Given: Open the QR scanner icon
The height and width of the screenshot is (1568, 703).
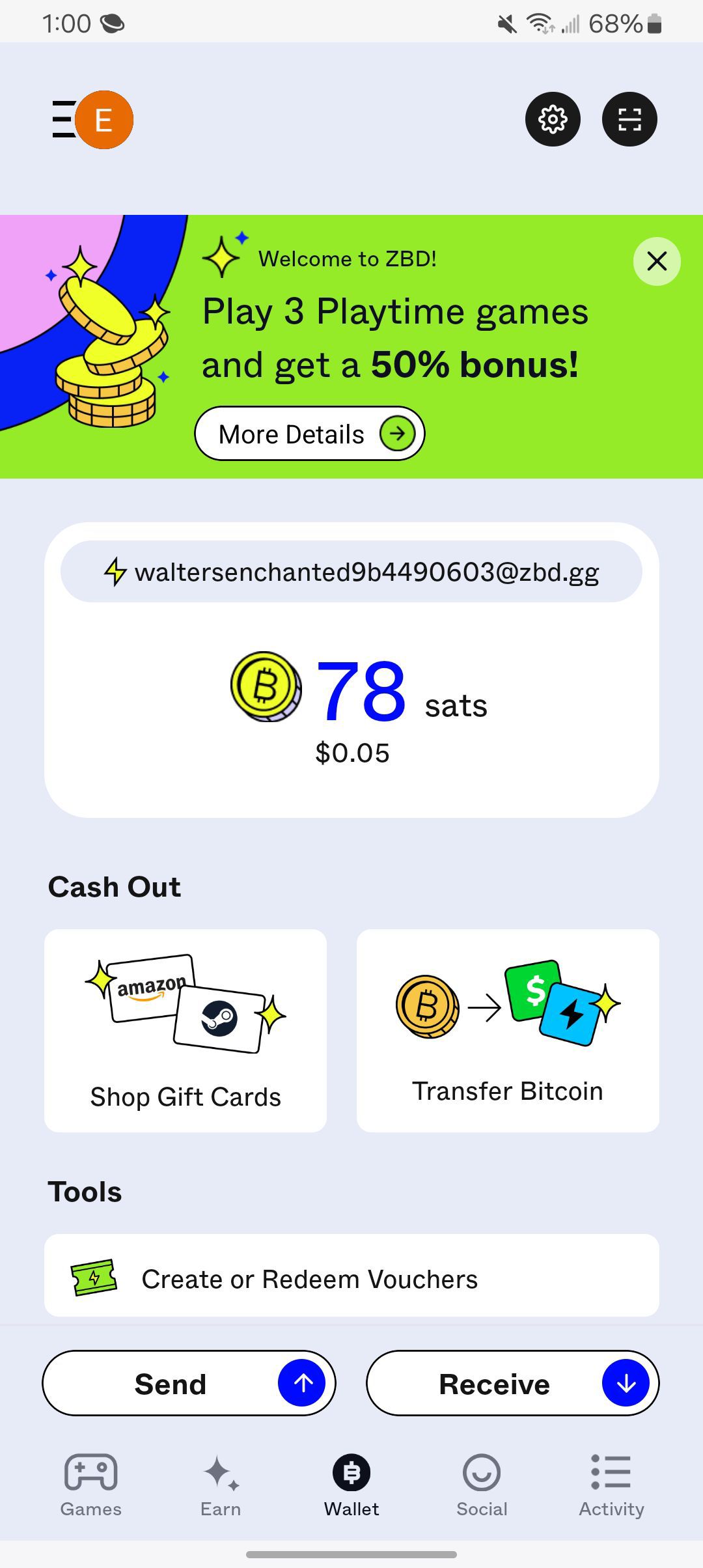Looking at the screenshot, I should (629, 119).
